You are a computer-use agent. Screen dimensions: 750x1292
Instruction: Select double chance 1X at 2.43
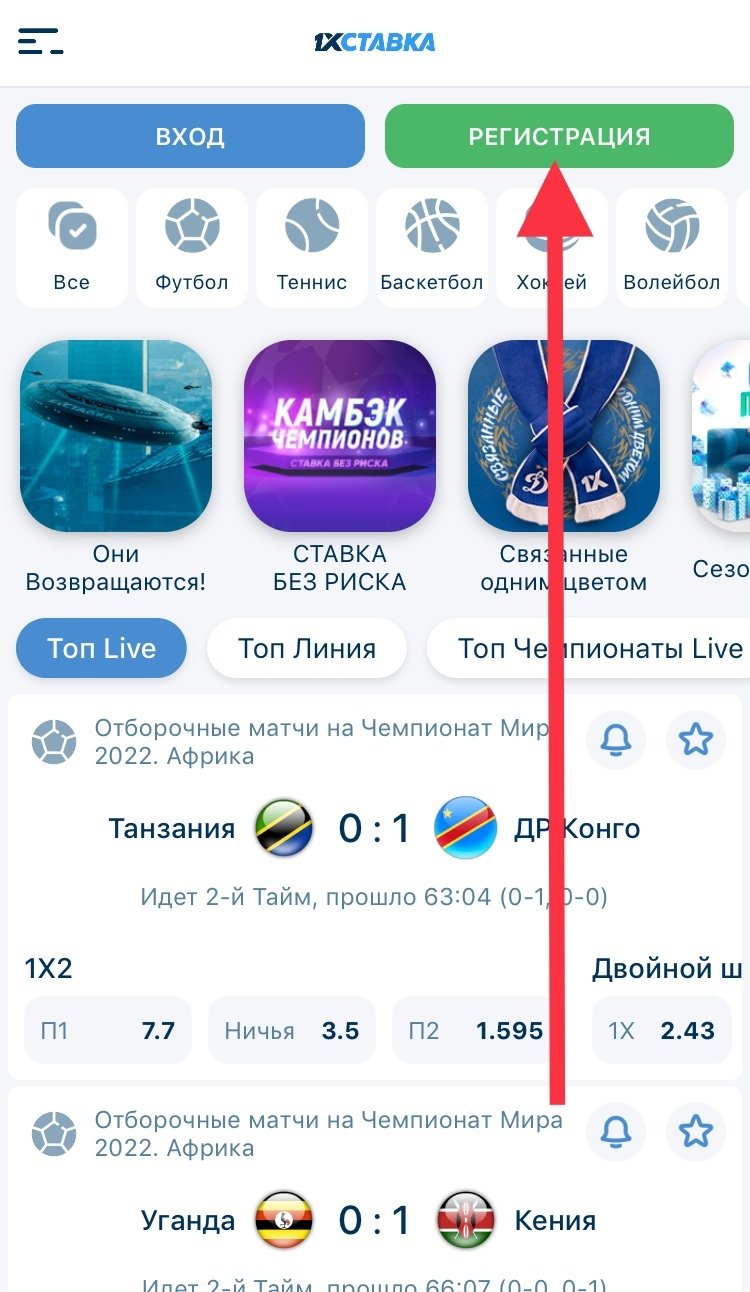[662, 1030]
